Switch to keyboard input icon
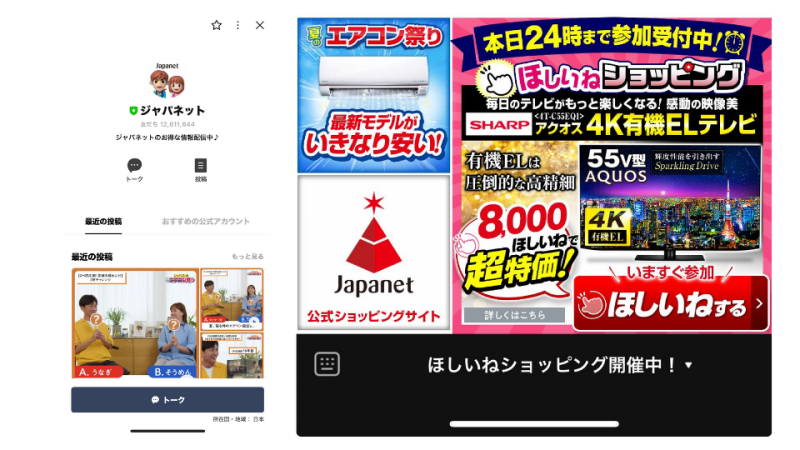Image resolution: width=800 pixels, height=450 pixels. pos(327,364)
